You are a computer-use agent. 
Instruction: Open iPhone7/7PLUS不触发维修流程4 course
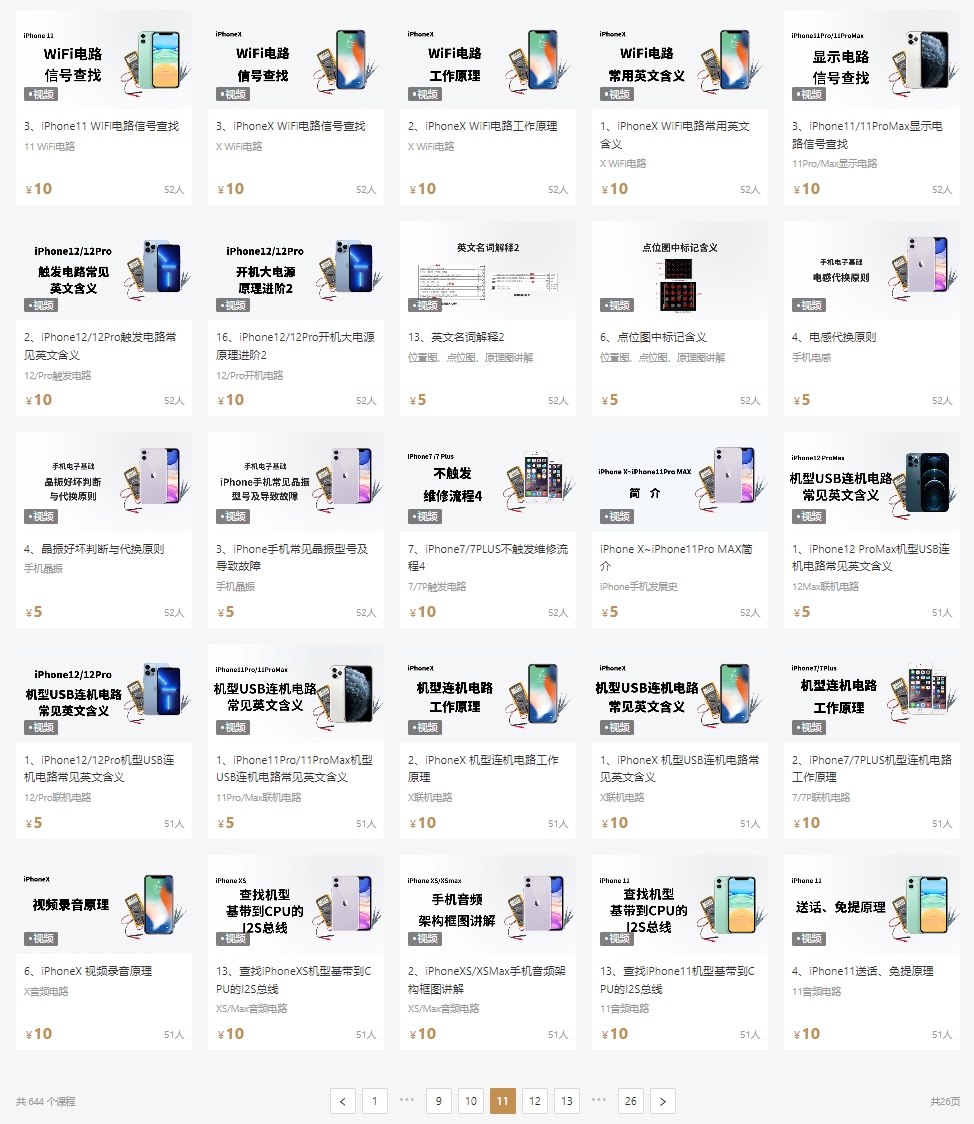click(487, 557)
